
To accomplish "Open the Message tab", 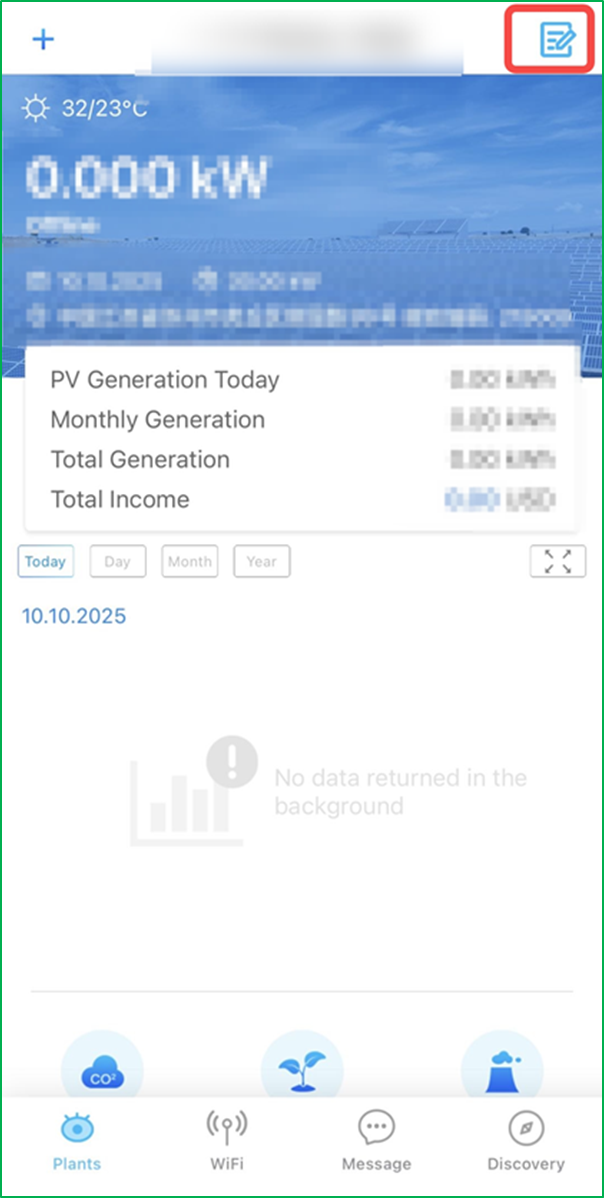I will [376, 1142].
